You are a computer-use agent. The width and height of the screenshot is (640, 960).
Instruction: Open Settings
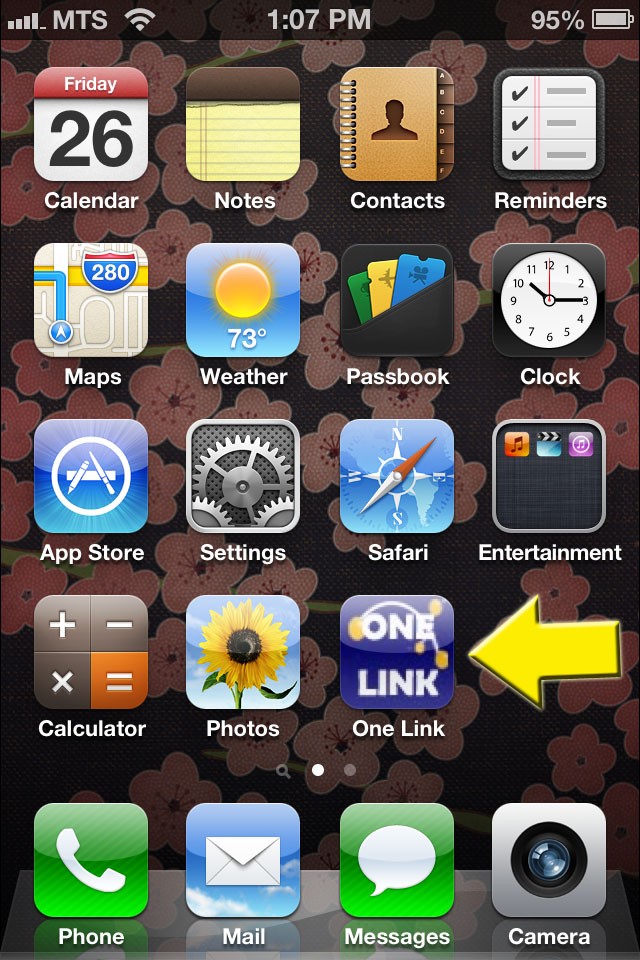coord(243,477)
